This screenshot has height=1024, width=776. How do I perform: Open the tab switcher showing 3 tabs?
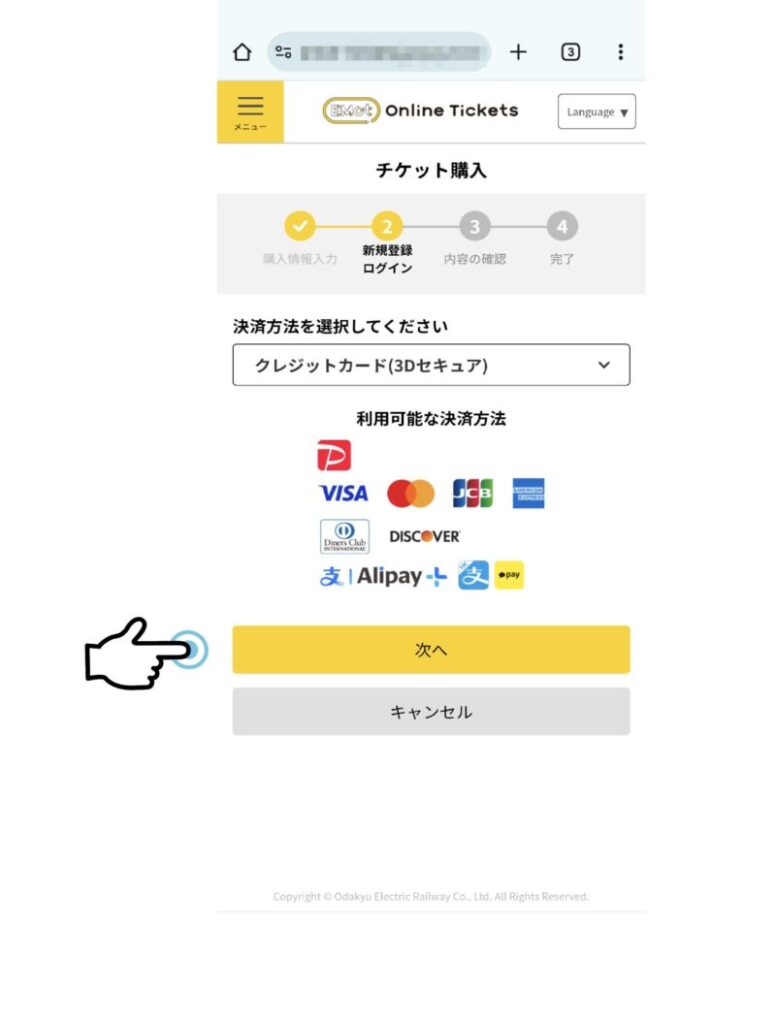click(x=570, y=52)
